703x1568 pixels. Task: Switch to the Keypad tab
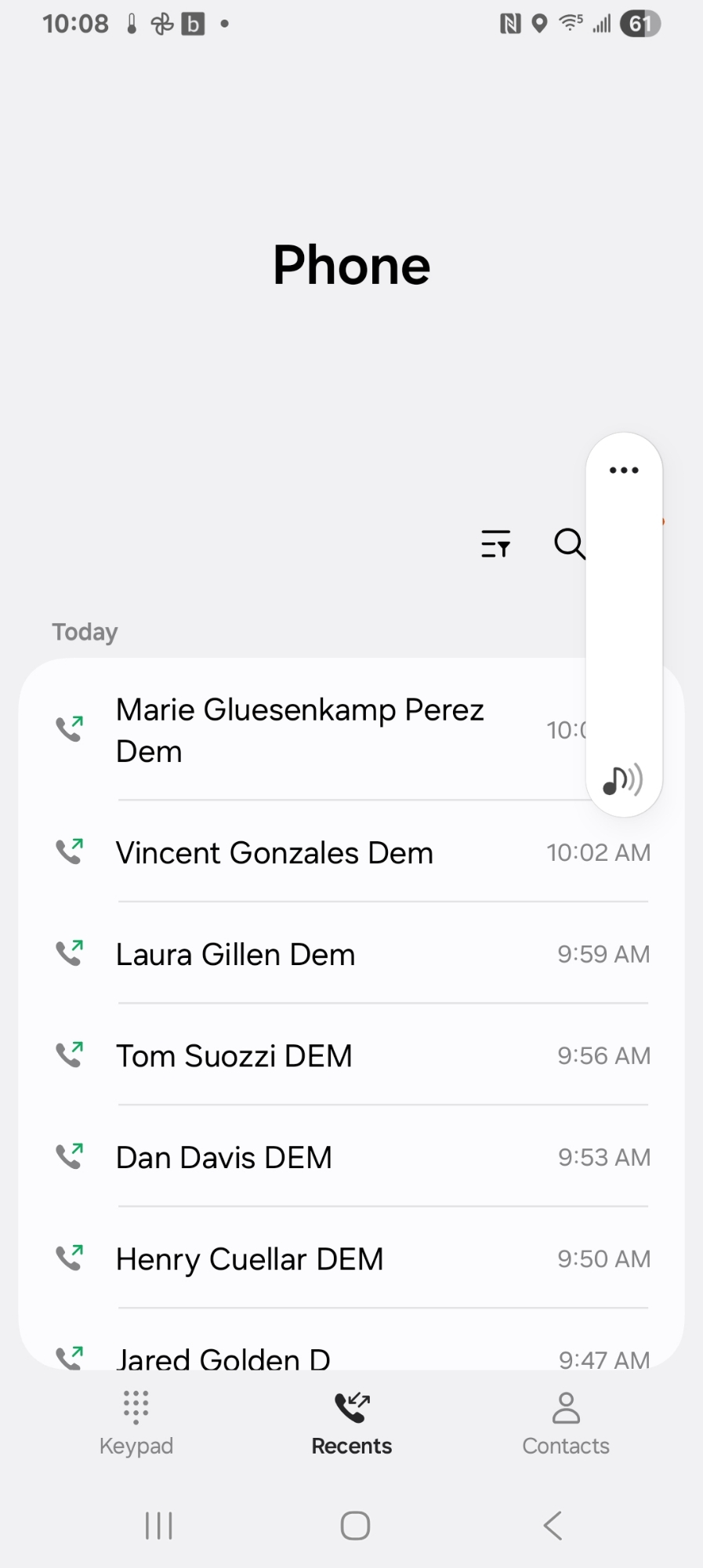(x=136, y=1422)
